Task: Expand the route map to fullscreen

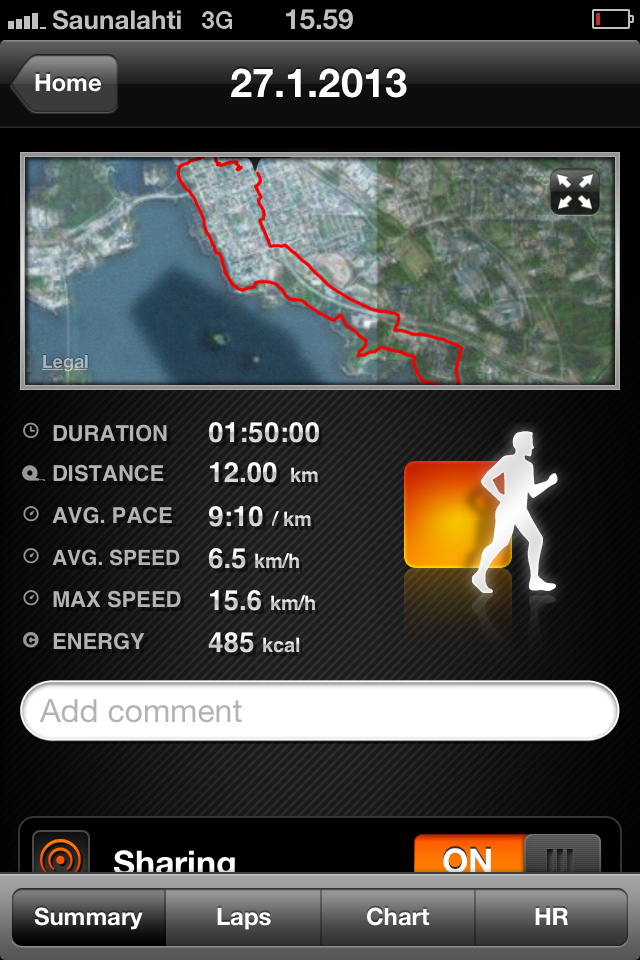Action: [575, 192]
